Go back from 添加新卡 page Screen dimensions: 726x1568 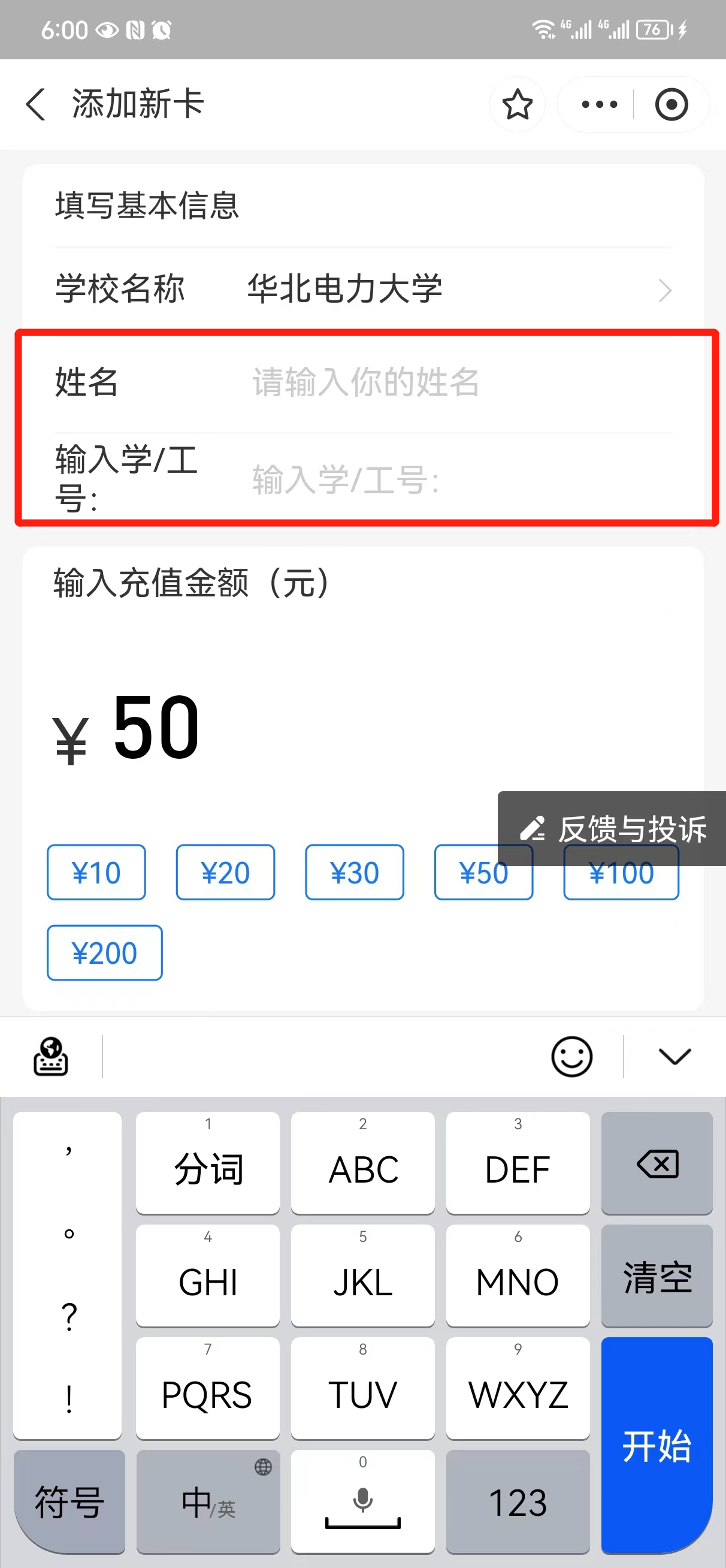coord(36,104)
